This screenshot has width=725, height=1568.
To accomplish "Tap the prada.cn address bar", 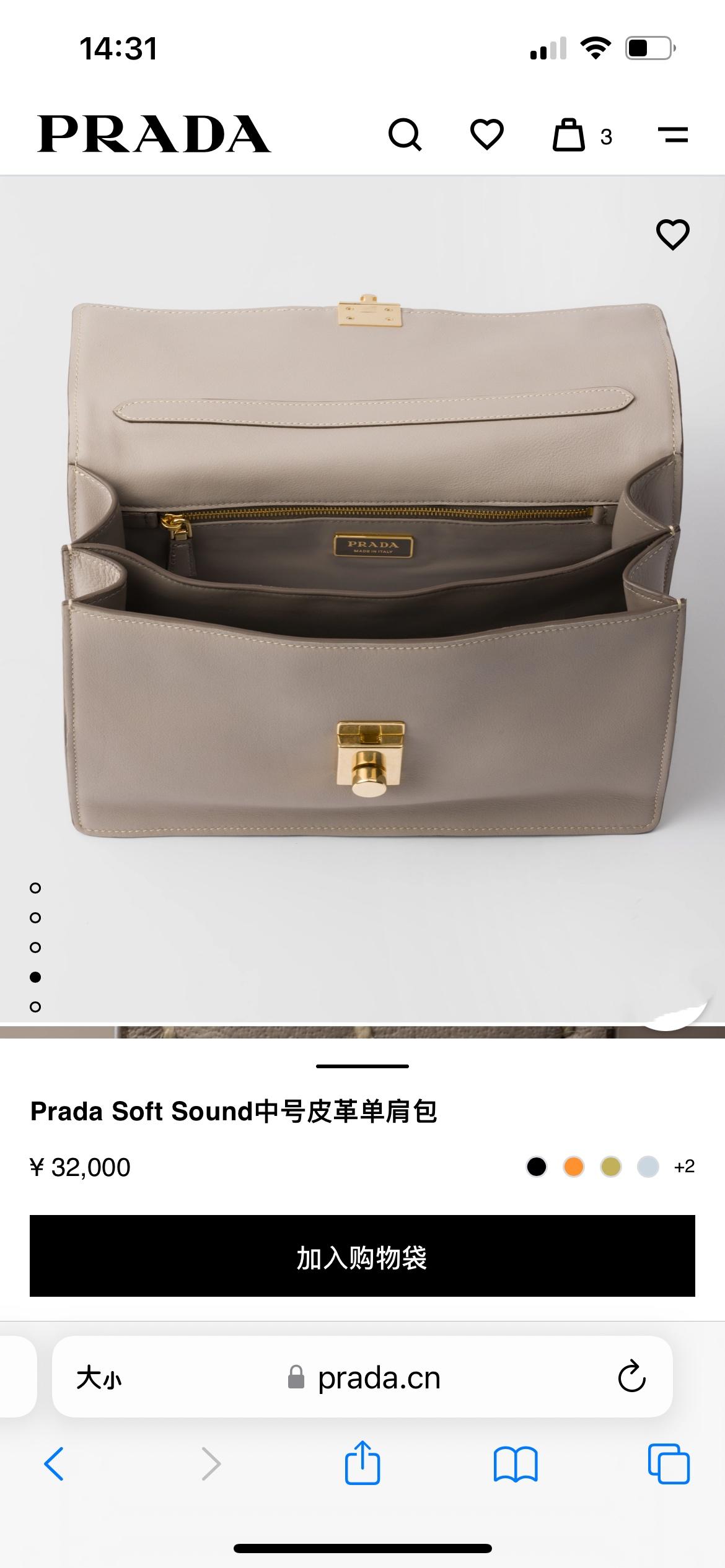I will pyautogui.click(x=378, y=1379).
